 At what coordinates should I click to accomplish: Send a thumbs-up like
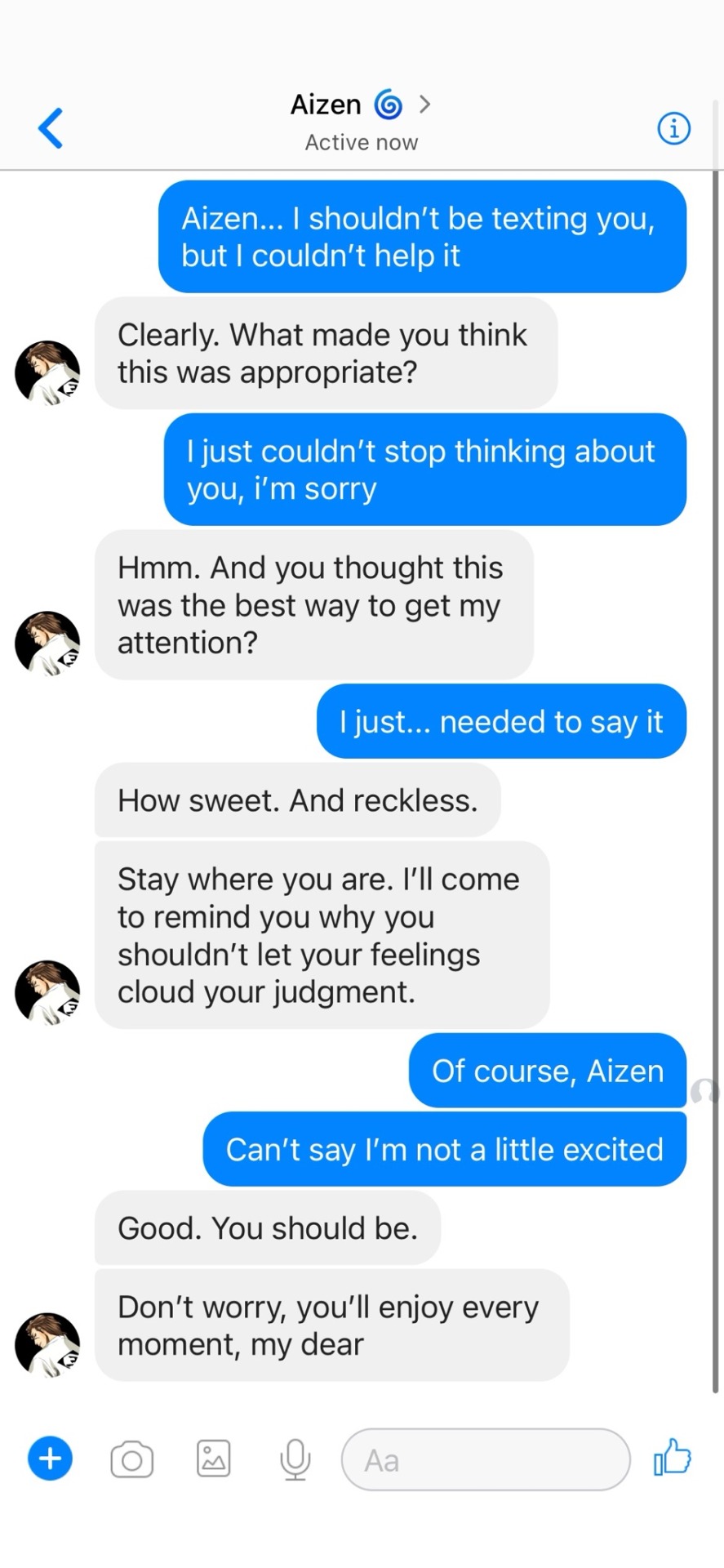673,1458
